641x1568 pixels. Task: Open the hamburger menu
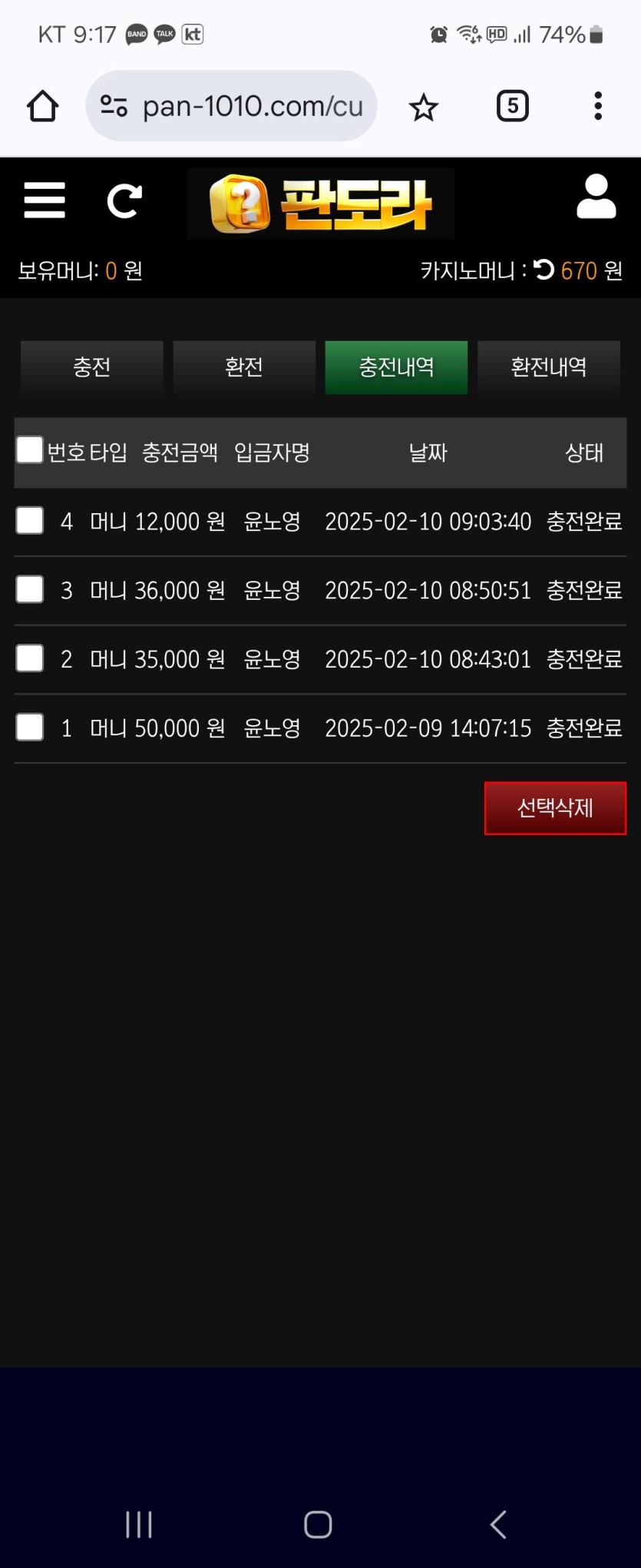coord(45,201)
